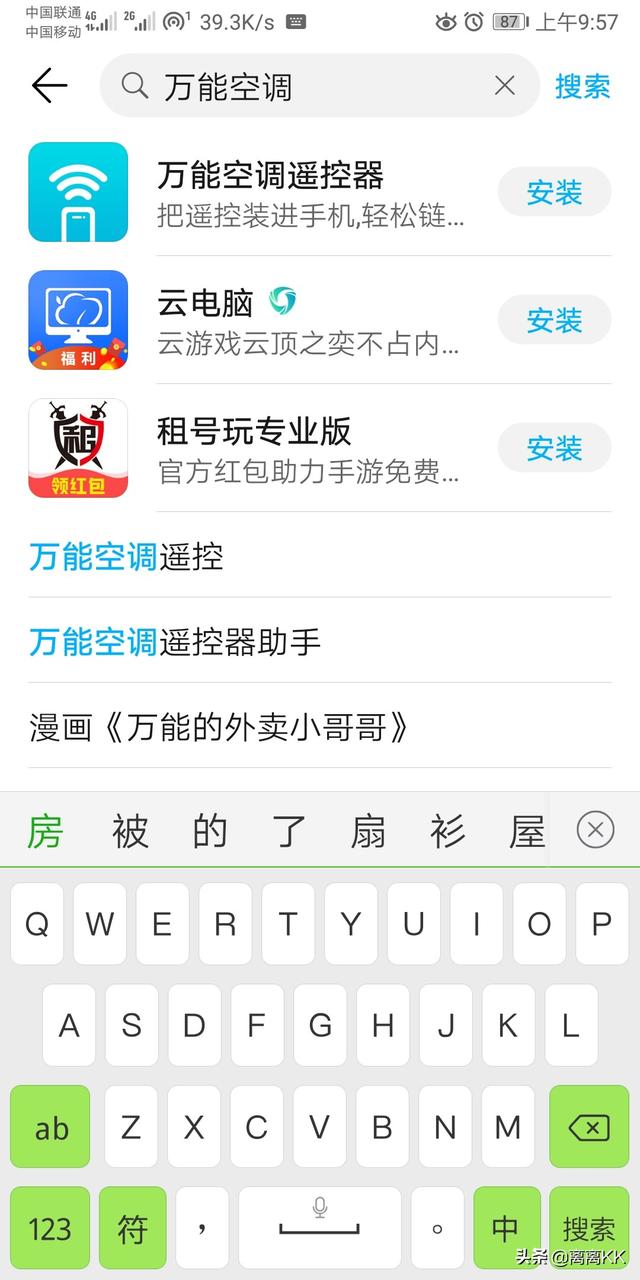Dismiss the keyboard candidate bar
Image resolution: width=640 pixels, height=1280 pixels.
click(596, 830)
